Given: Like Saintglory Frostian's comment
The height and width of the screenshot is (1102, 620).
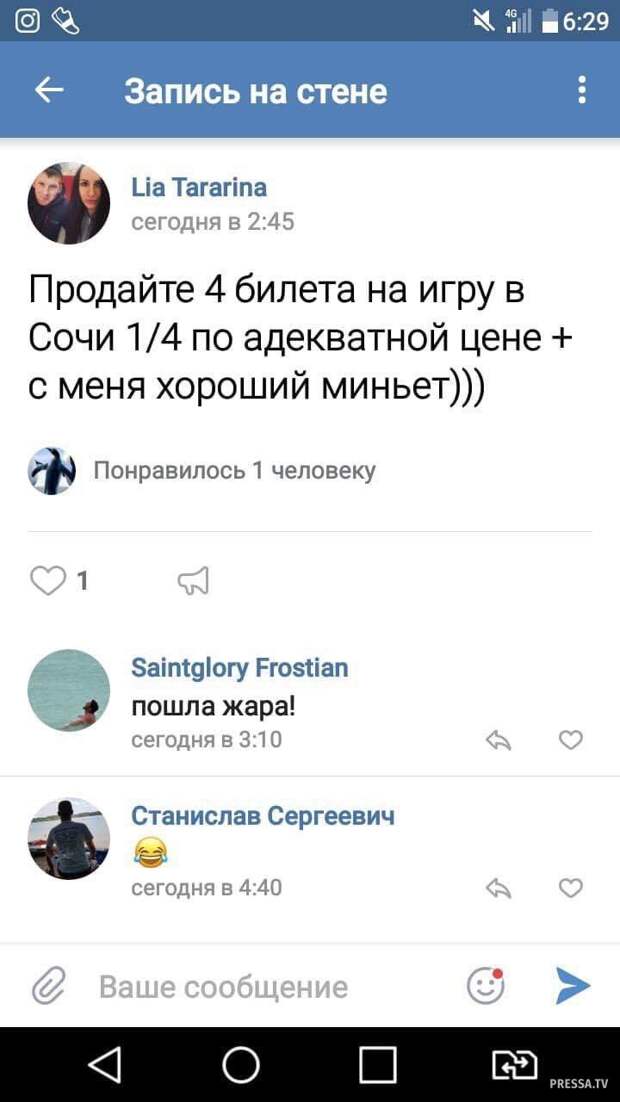Looking at the screenshot, I should pos(570,740).
